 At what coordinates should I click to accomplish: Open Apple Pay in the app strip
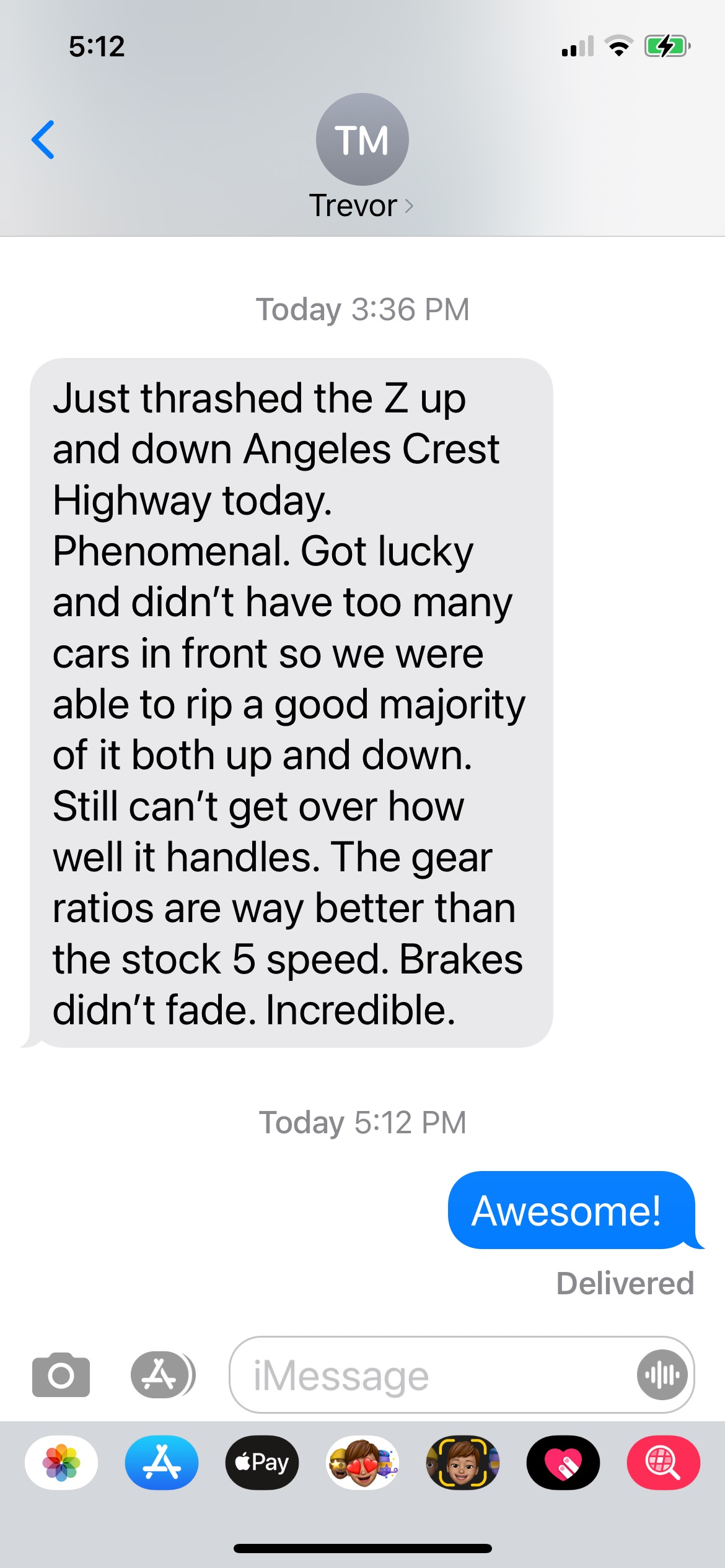[262, 1463]
